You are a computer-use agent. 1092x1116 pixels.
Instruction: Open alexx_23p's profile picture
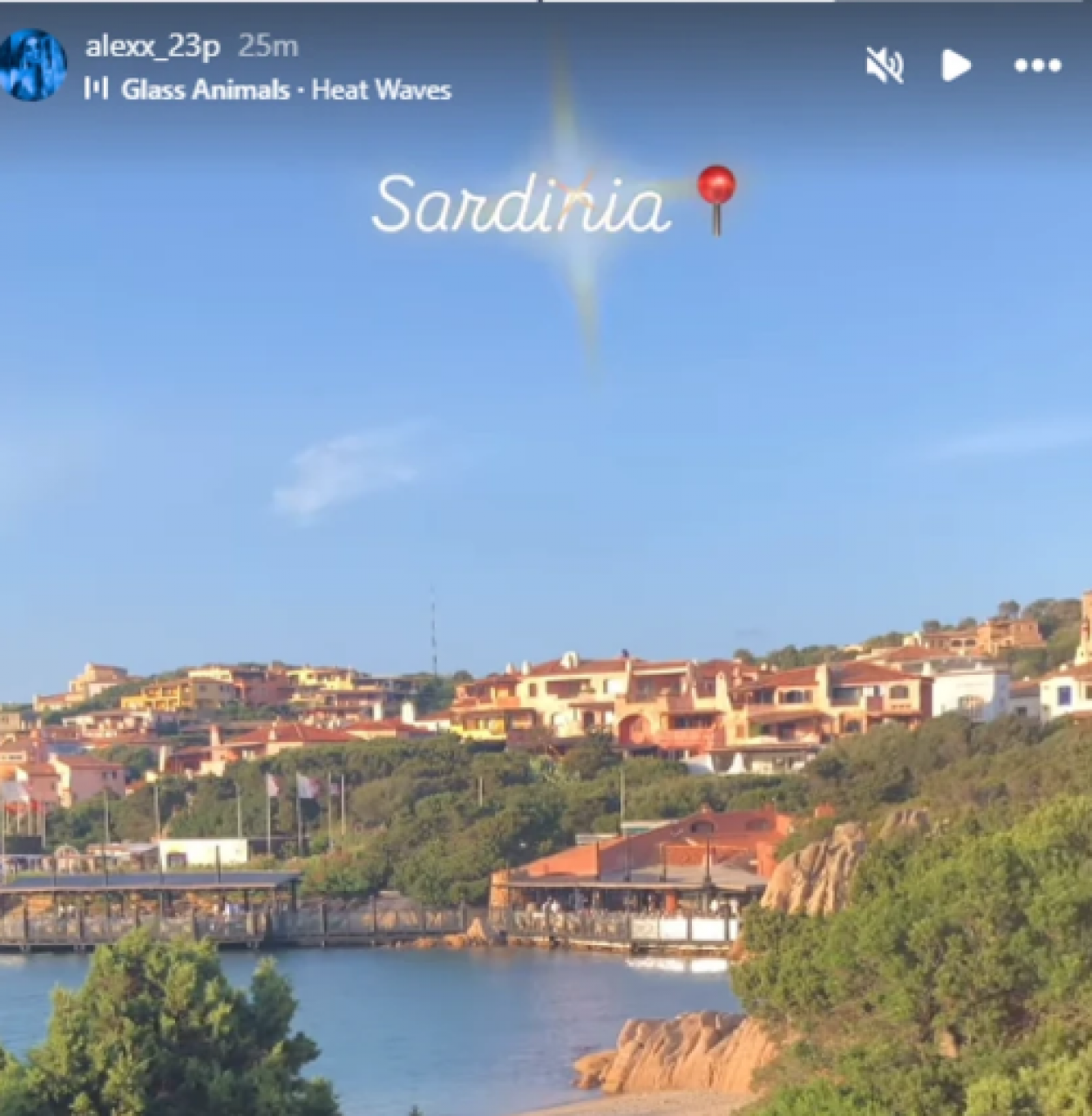pyautogui.click(x=33, y=65)
